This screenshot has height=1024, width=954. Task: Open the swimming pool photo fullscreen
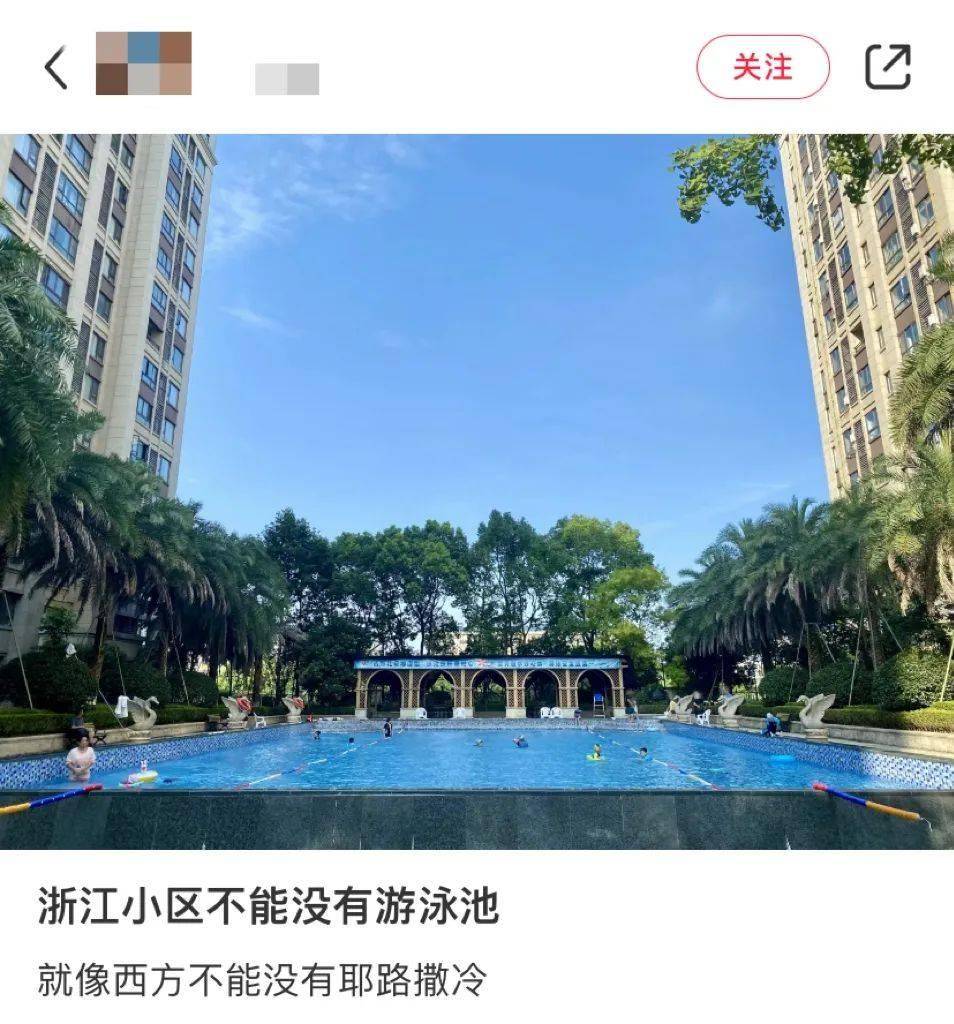coord(477,490)
